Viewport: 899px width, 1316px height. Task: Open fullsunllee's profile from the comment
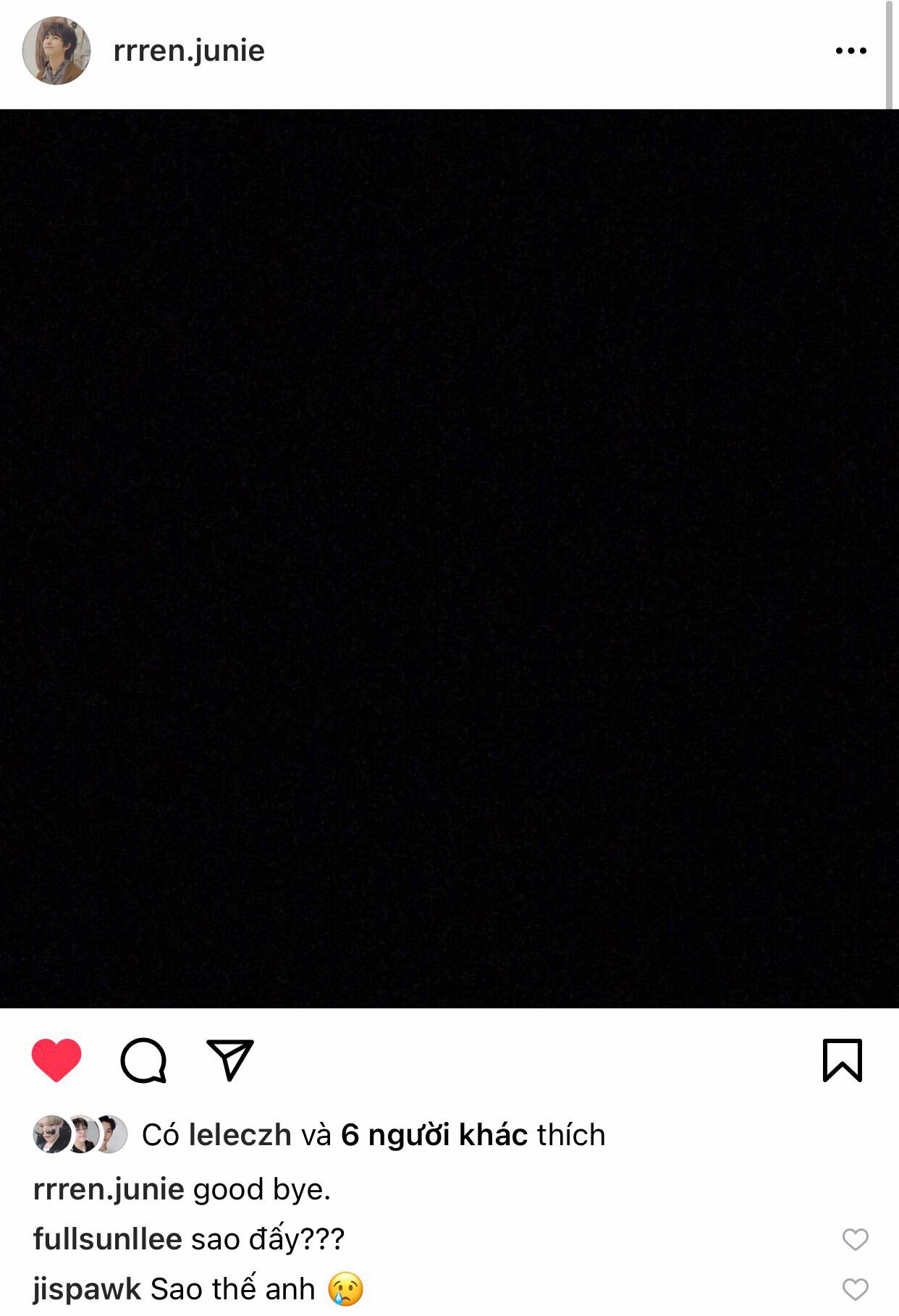[x=107, y=1239]
